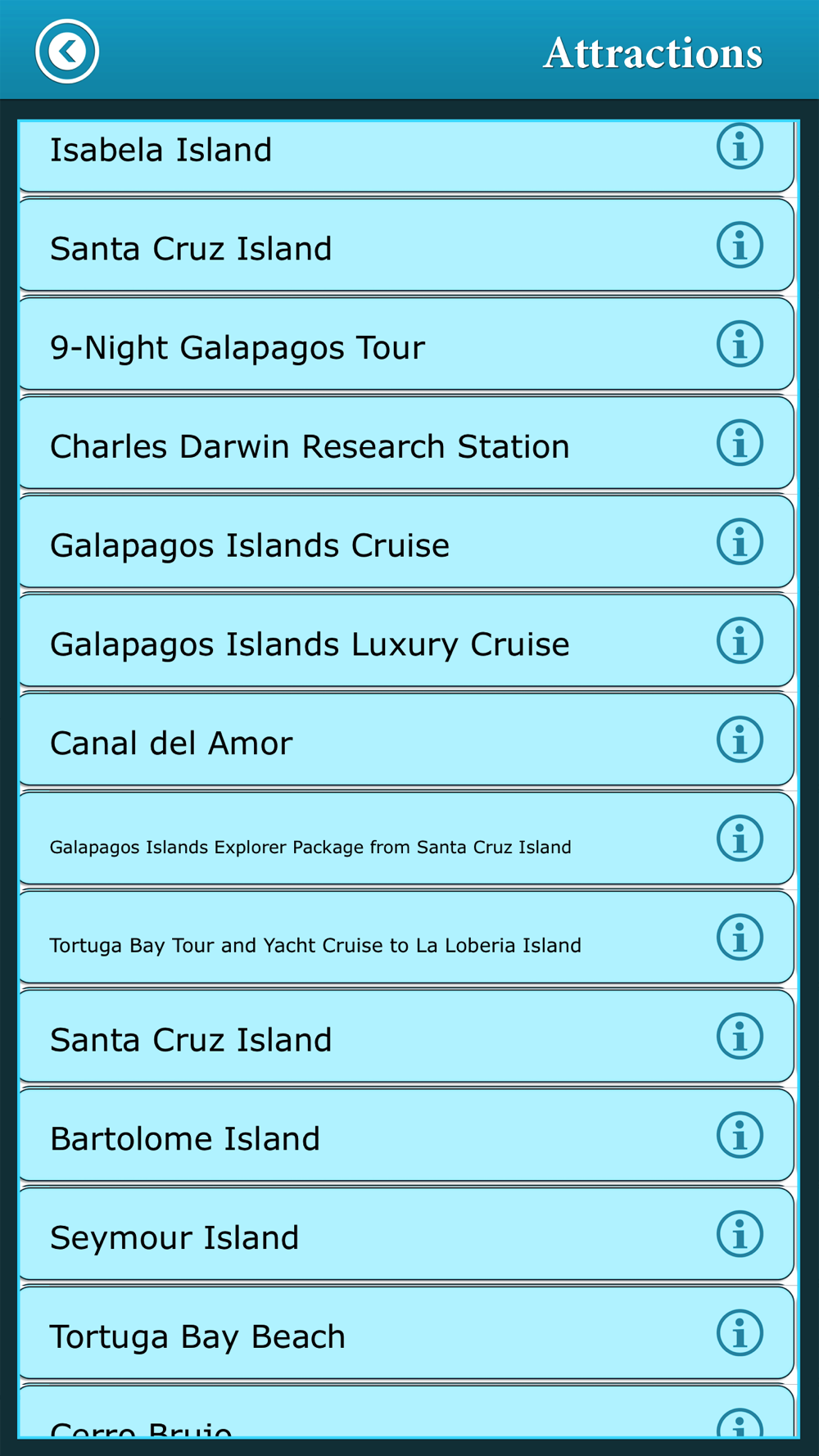
Task: Open Galapagos Islands Explorer Package row
Action: click(x=406, y=839)
